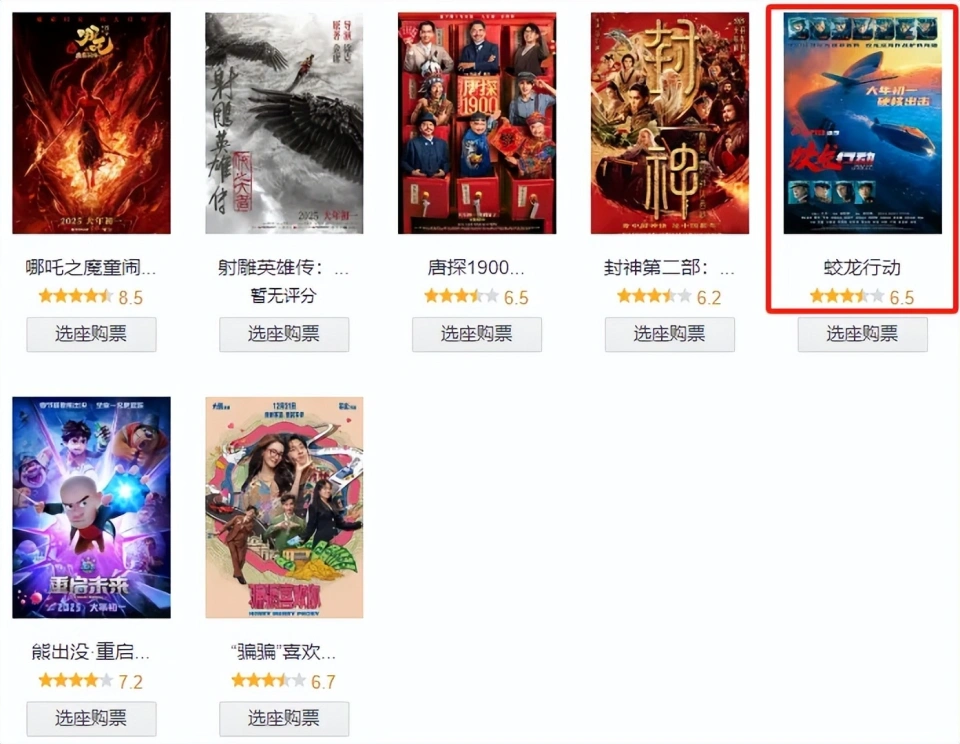The width and height of the screenshot is (960, 744).
Task: Open the 哪吒之魔童闹海 movie poster
Action: point(91,123)
